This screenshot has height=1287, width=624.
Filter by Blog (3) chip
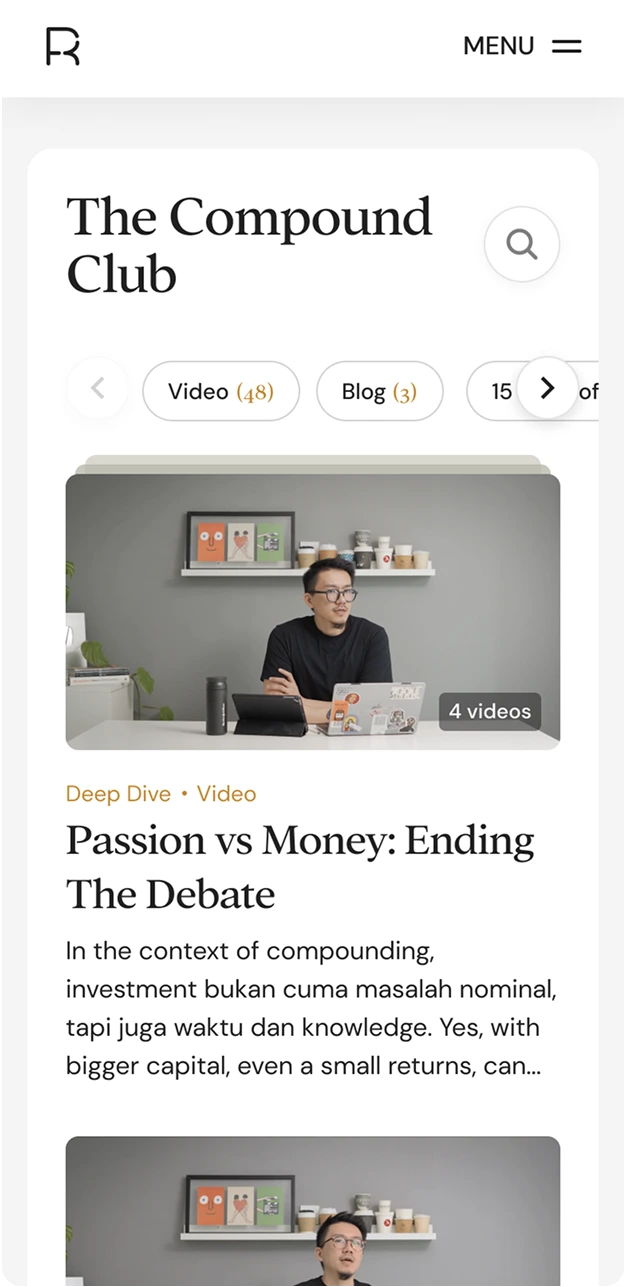(379, 391)
